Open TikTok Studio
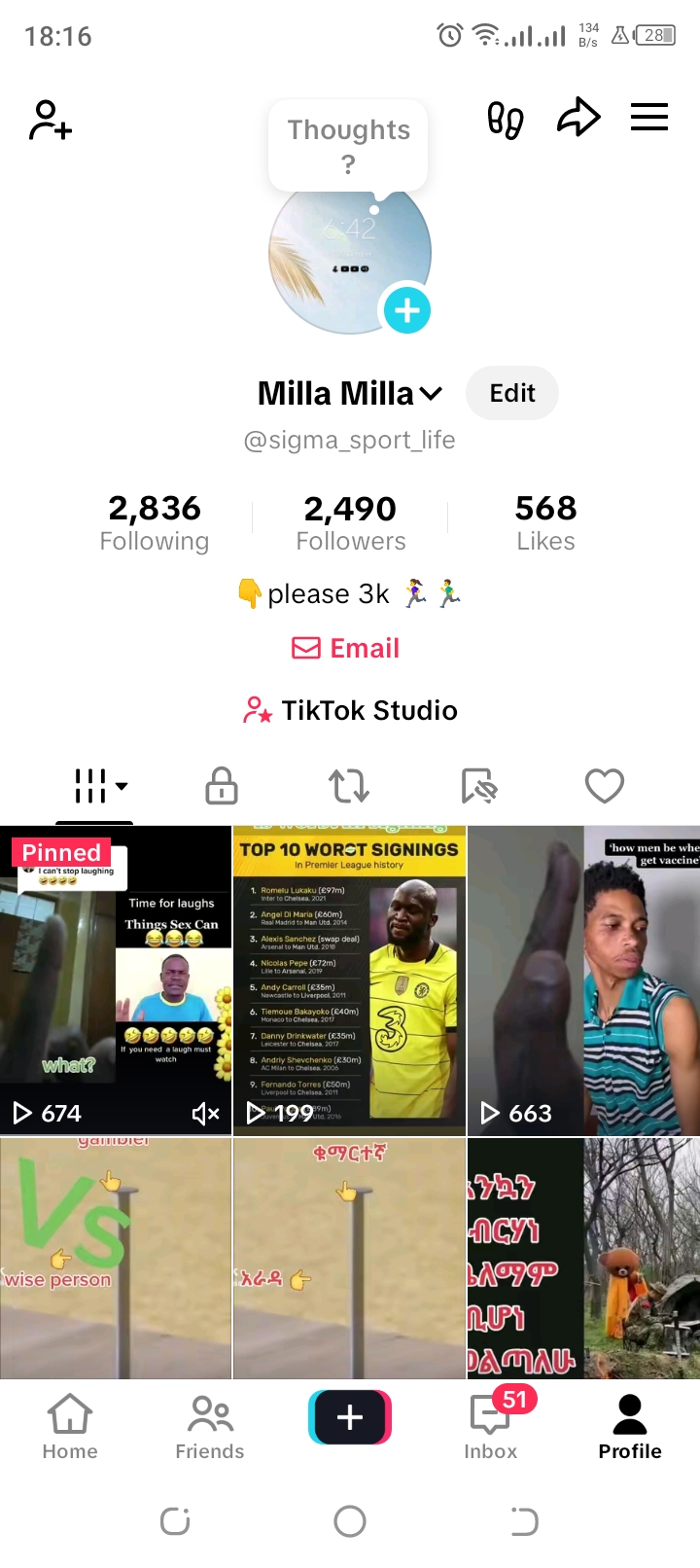The height and width of the screenshot is (1568, 700). [x=350, y=711]
